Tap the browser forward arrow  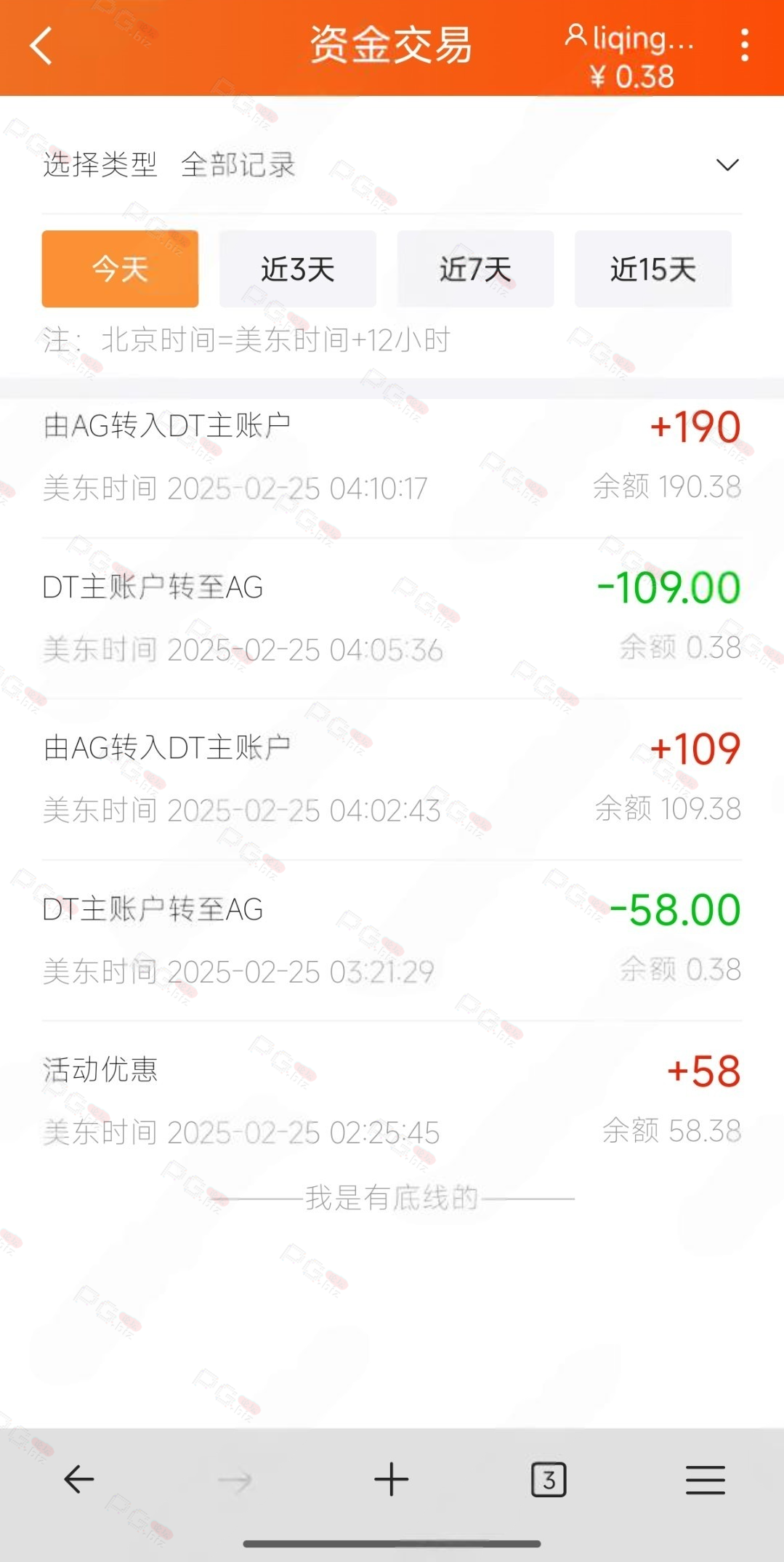[x=235, y=1480]
